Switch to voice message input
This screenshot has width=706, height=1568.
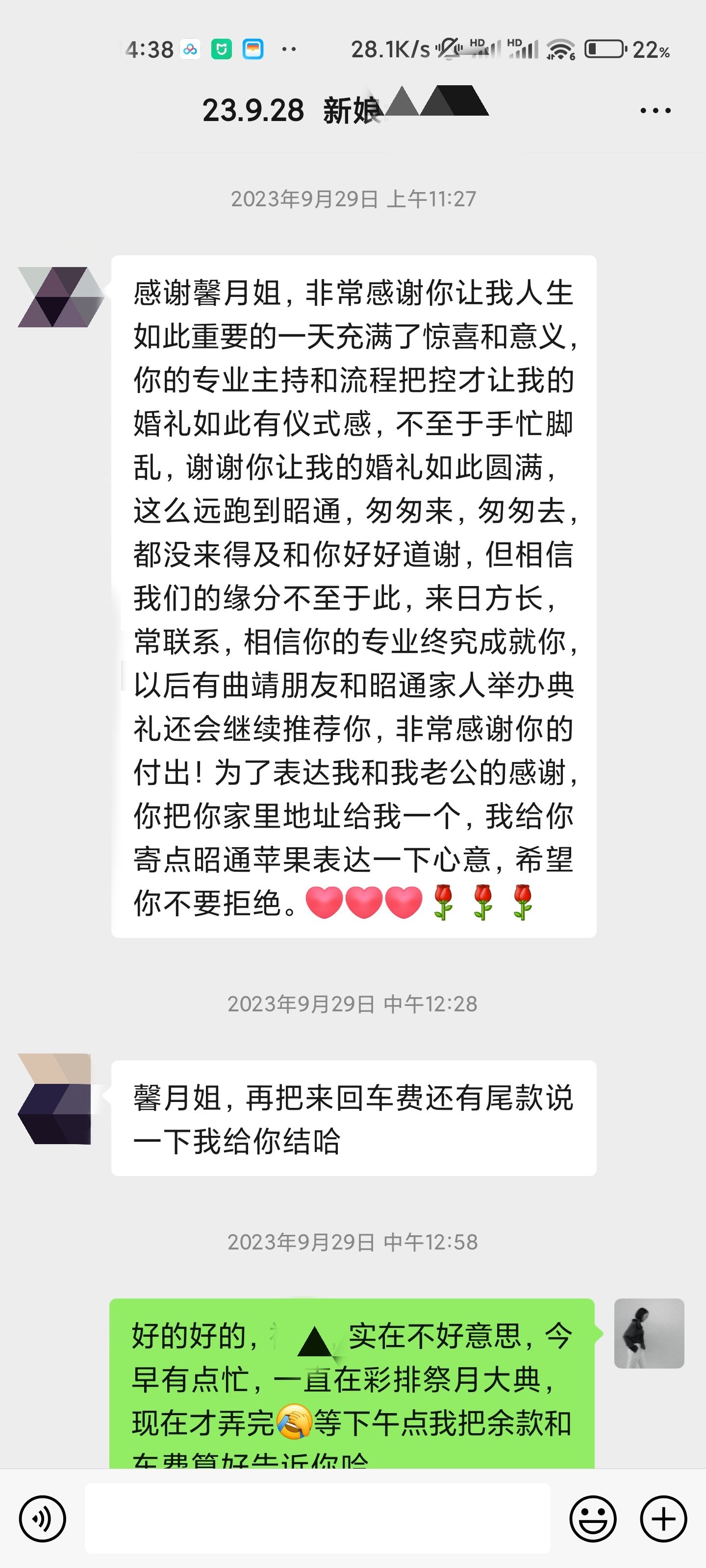pos(42,1519)
